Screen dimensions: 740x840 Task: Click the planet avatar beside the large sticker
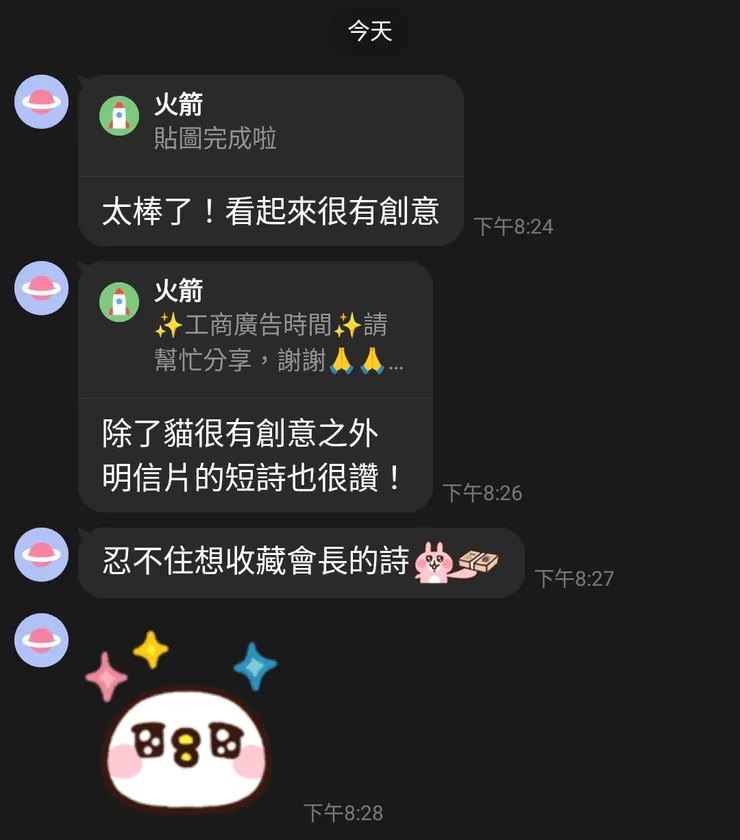click(40, 641)
